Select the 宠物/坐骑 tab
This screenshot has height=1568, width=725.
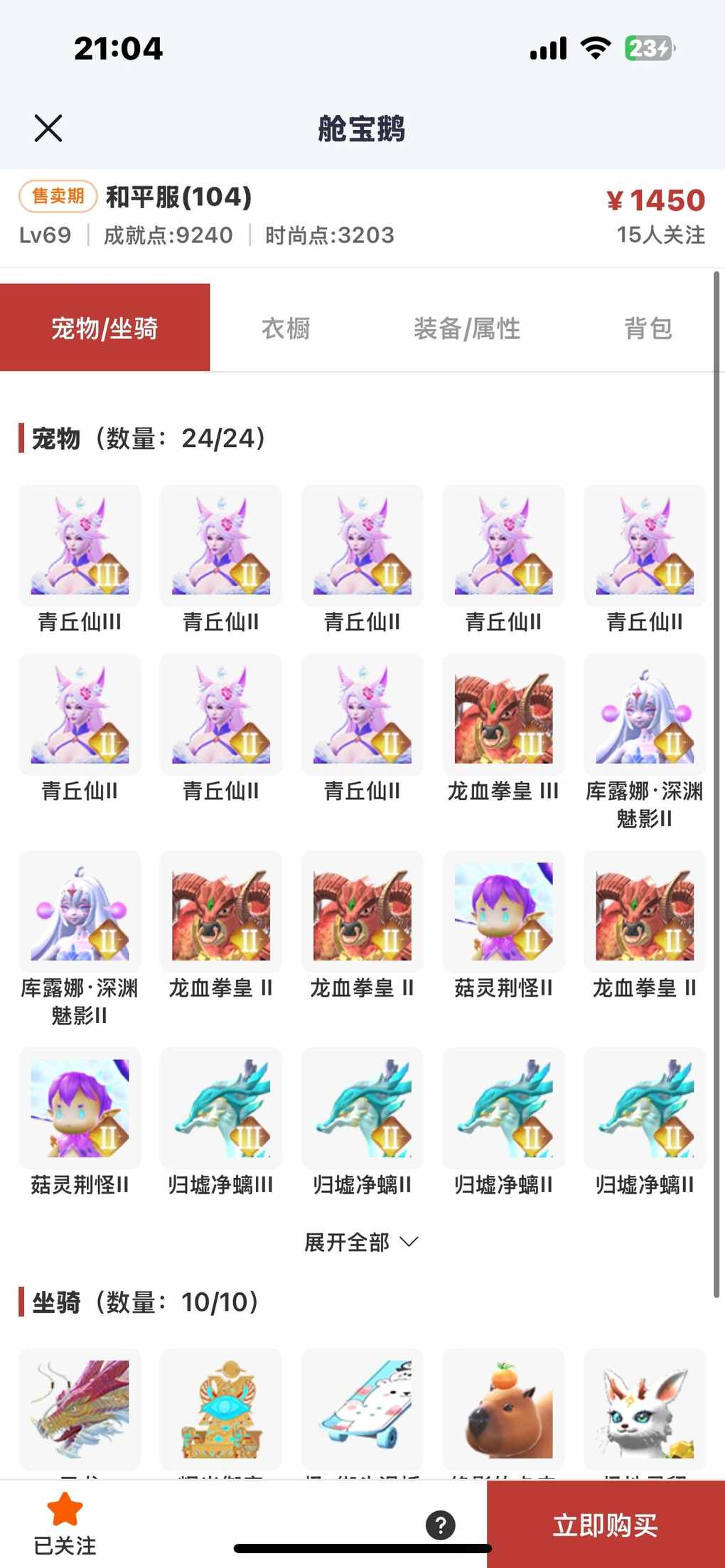point(104,328)
